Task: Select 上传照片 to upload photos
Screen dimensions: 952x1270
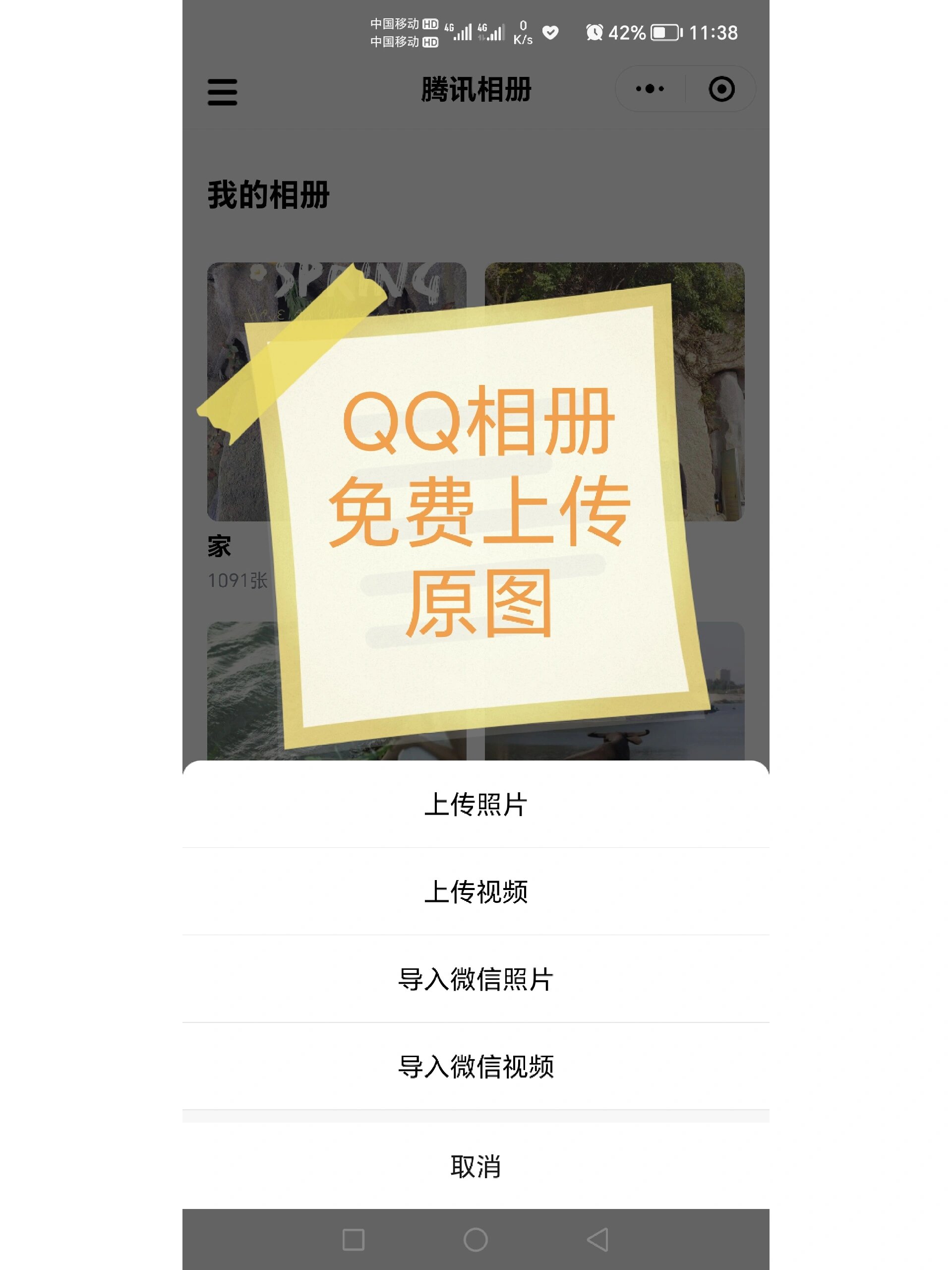Action: [476, 804]
